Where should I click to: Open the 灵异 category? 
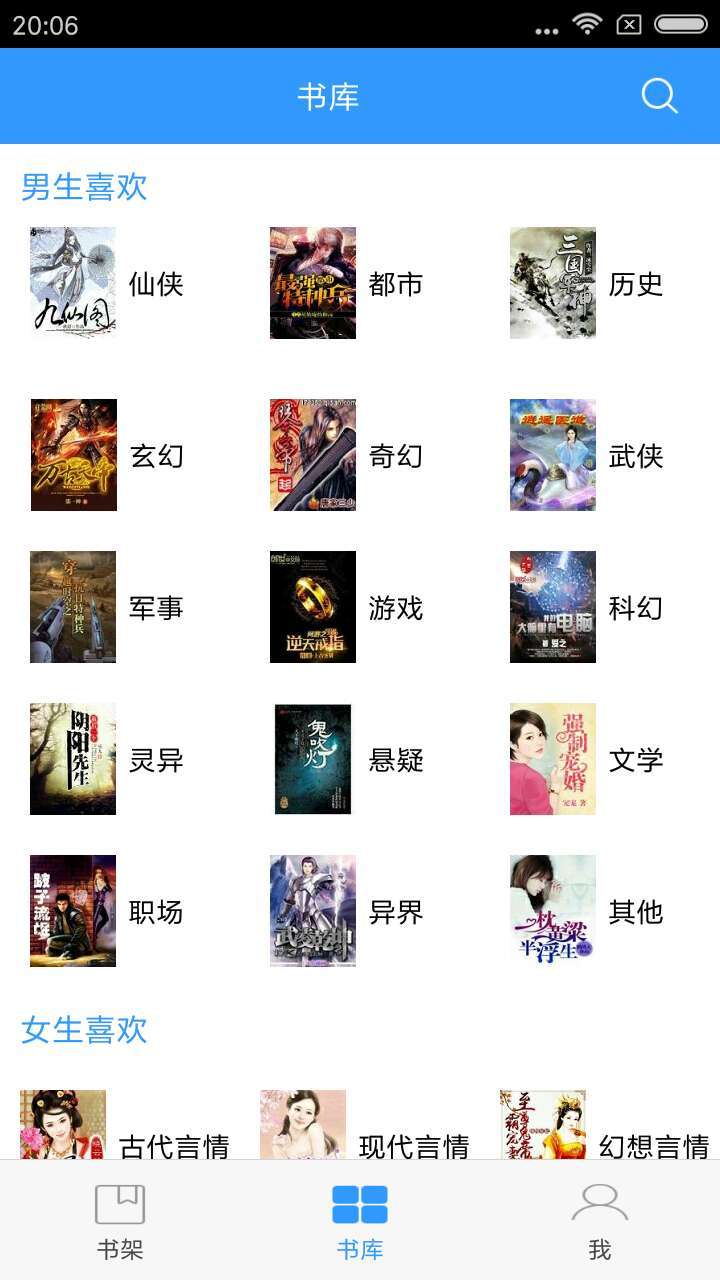(107, 759)
